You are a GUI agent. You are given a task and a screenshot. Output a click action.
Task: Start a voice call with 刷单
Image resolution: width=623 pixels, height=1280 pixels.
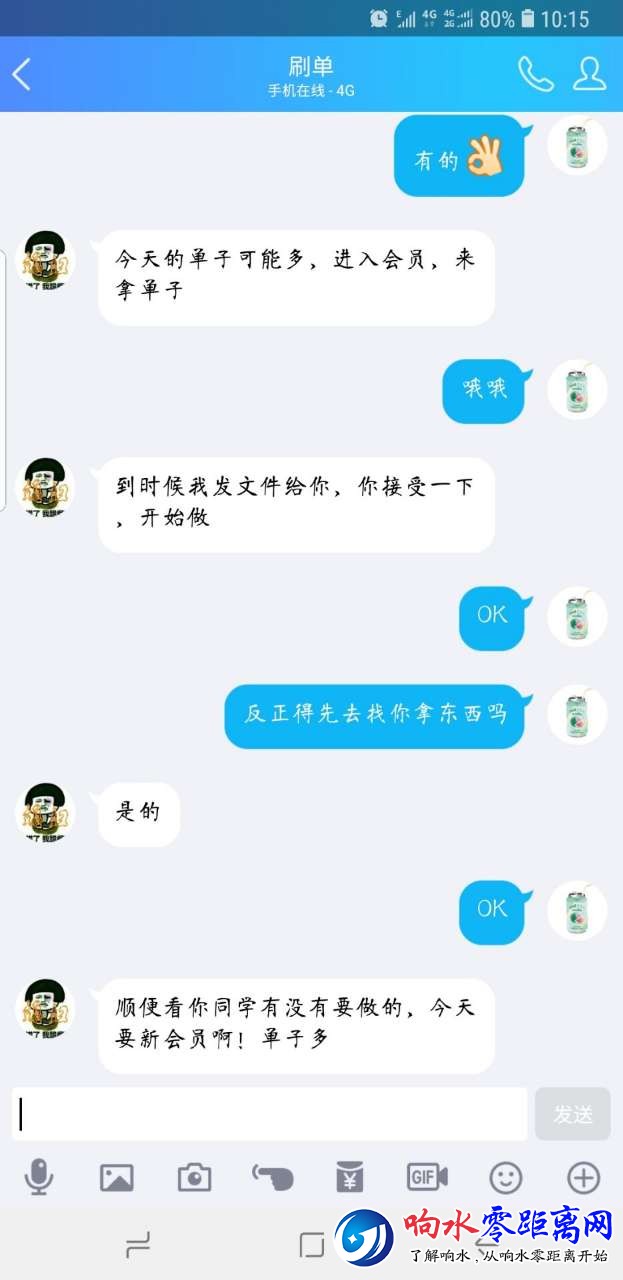pyautogui.click(x=534, y=74)
